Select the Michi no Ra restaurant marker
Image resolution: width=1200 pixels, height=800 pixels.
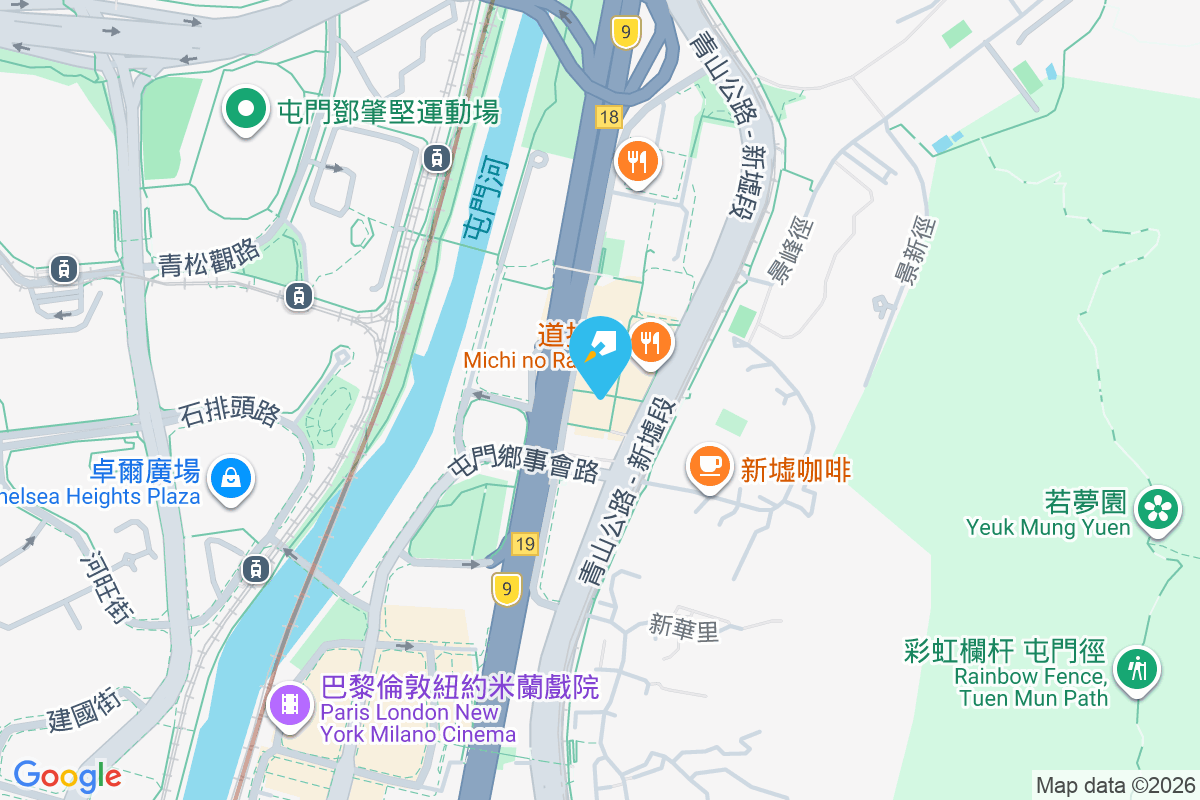pyautogui.click(x=651, y=344)
